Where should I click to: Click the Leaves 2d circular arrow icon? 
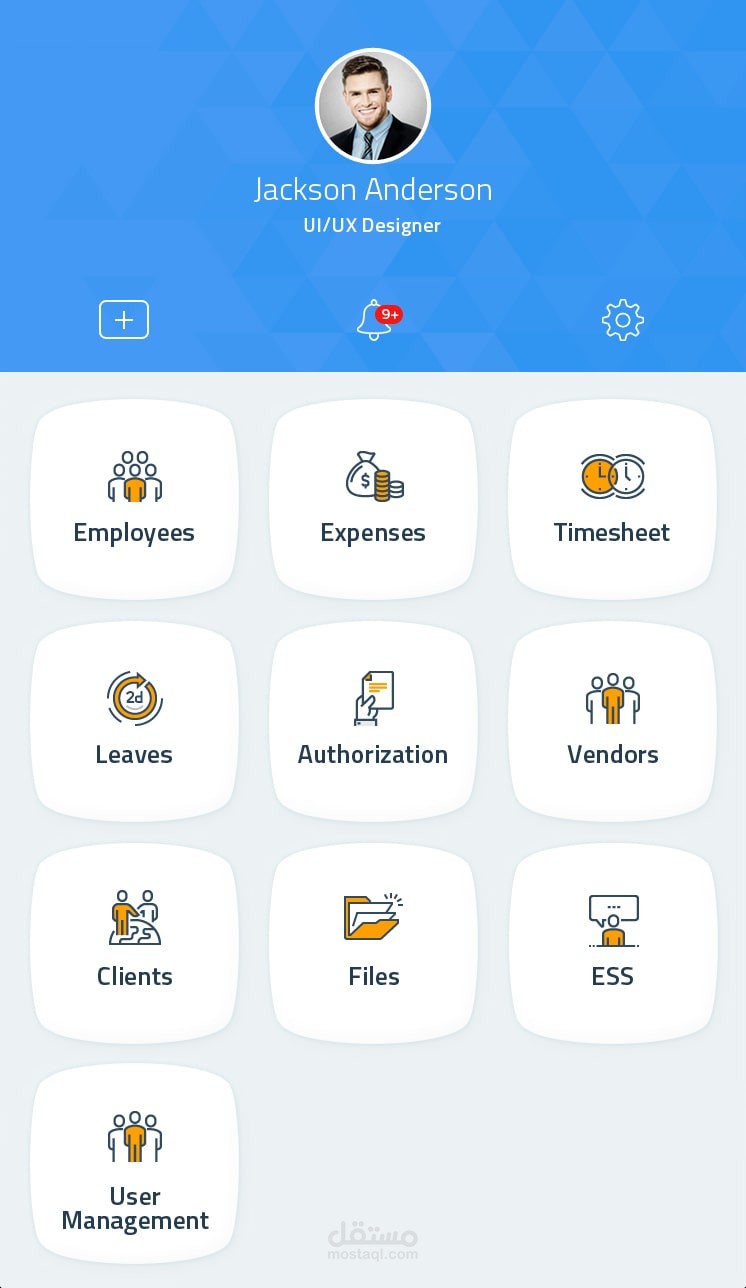(134, 698)
